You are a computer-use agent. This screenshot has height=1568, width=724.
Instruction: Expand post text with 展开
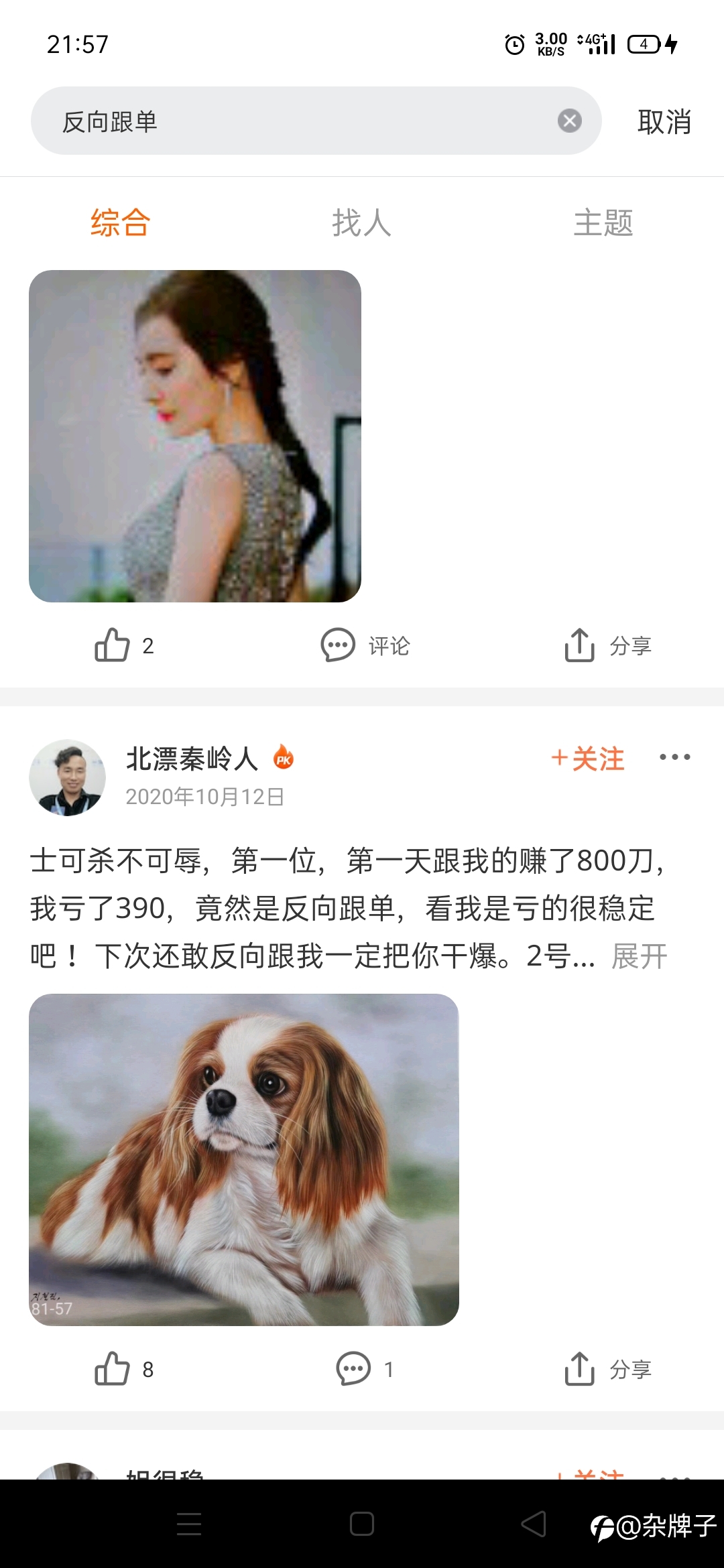coord(640,956)
